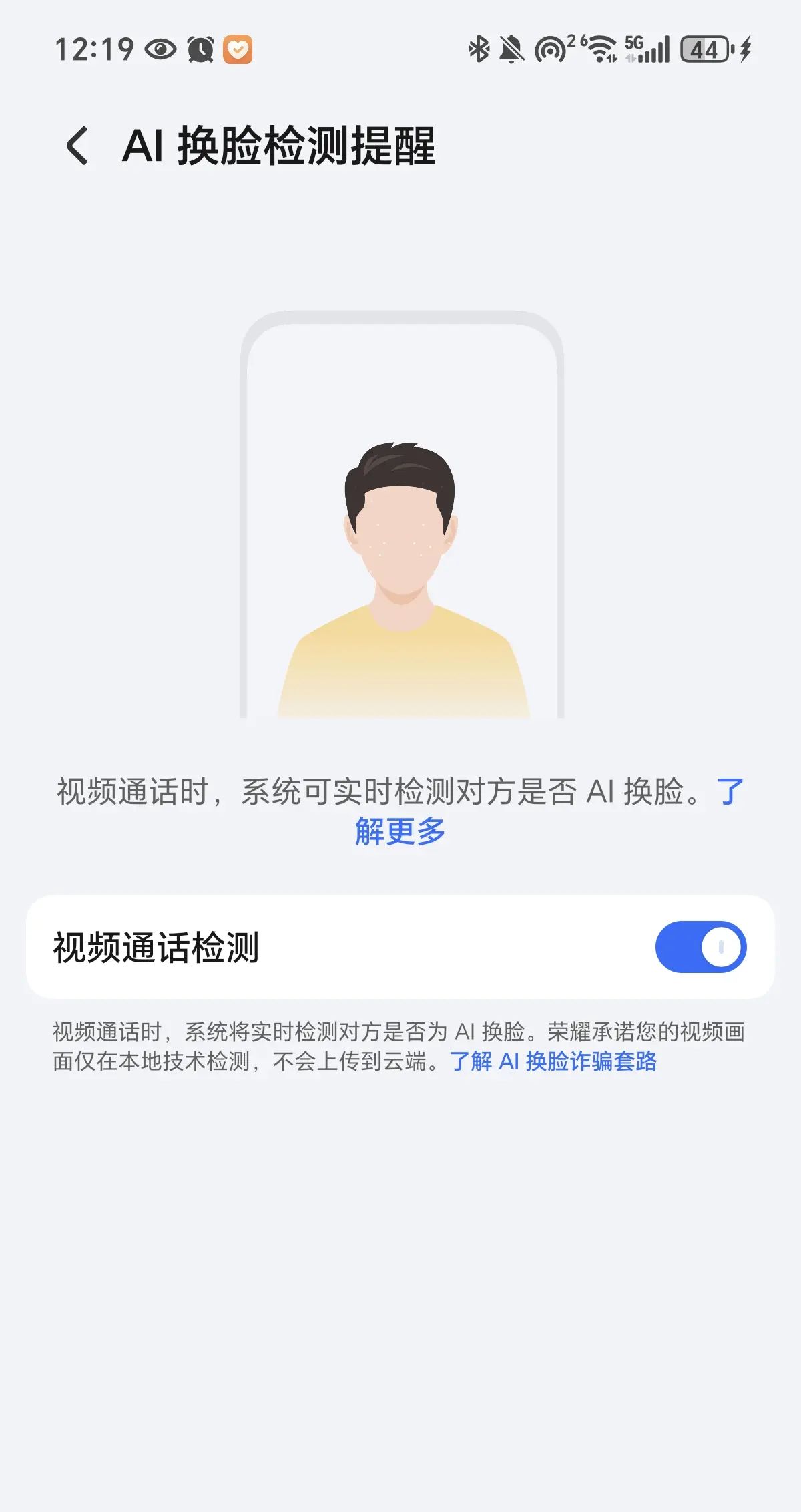Tap the orange Health app status icon
The image size is (801, 1512).
(239, 49)
